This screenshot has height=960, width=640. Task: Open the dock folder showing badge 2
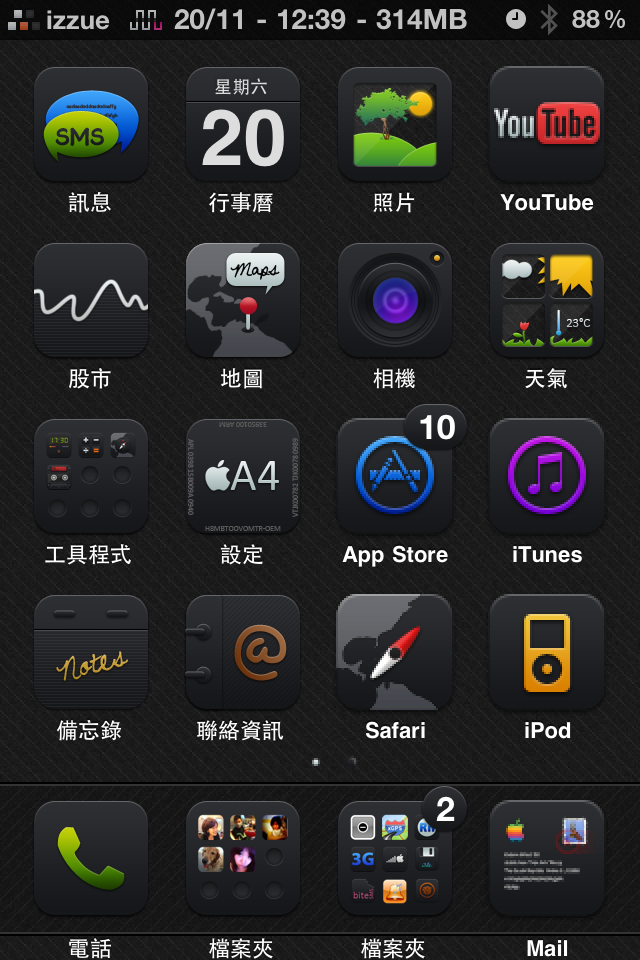click(x=395, y=858)
